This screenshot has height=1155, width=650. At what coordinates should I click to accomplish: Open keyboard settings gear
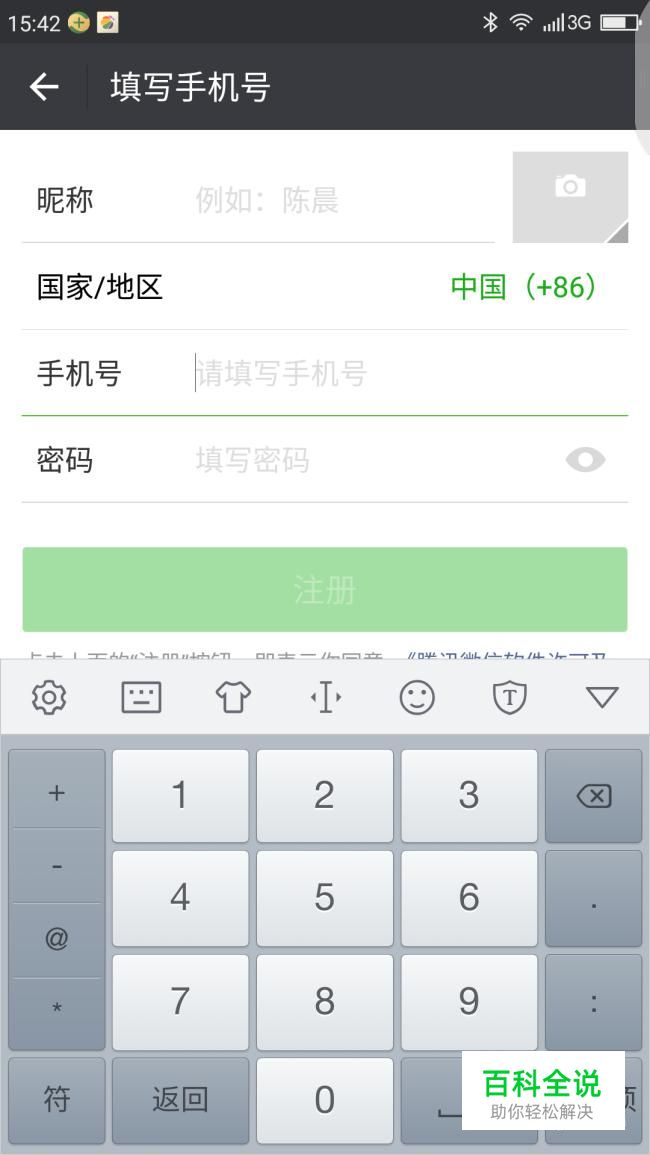pyautogui.click(x=49, y=698)
